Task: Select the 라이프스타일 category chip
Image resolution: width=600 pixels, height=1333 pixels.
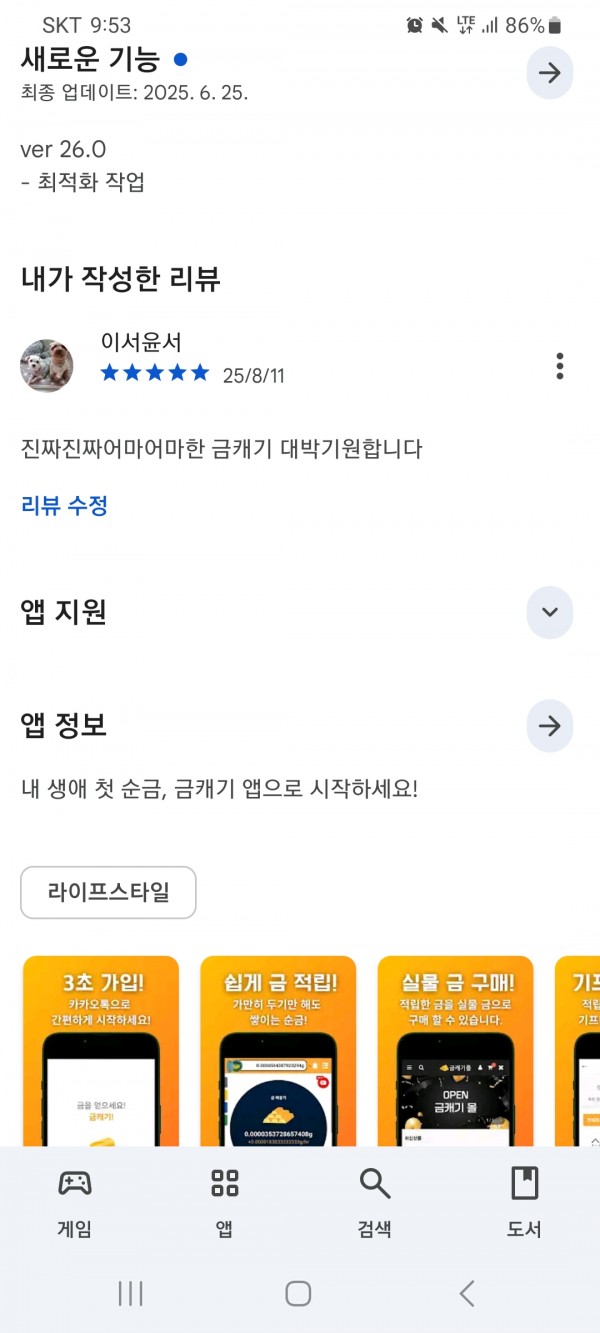Action: point(108,892)
